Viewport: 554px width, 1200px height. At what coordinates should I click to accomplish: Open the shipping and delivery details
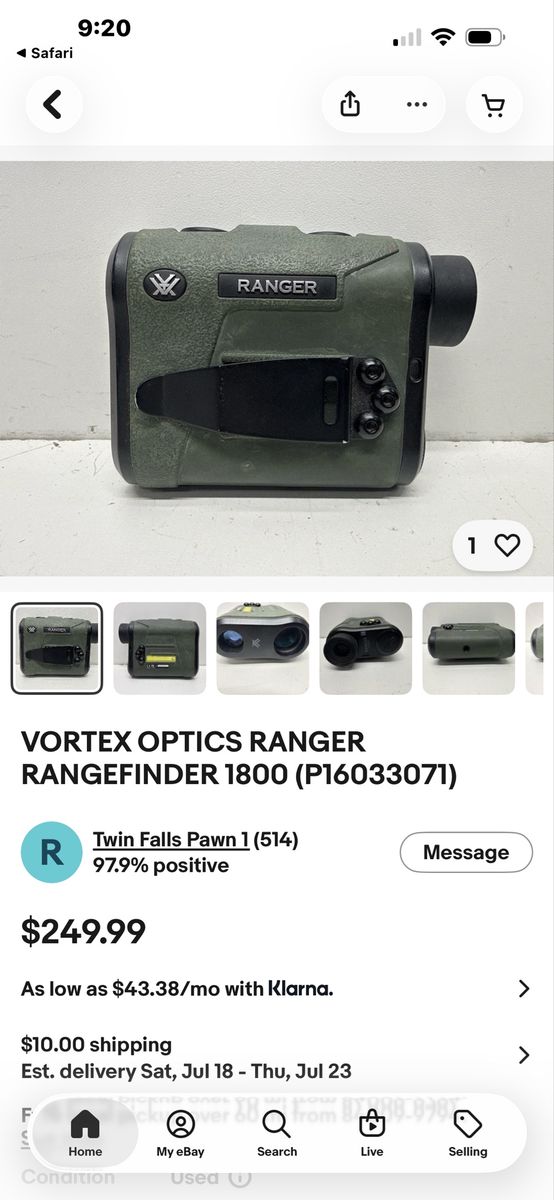pyautogui.click(x=277, y=1057)
